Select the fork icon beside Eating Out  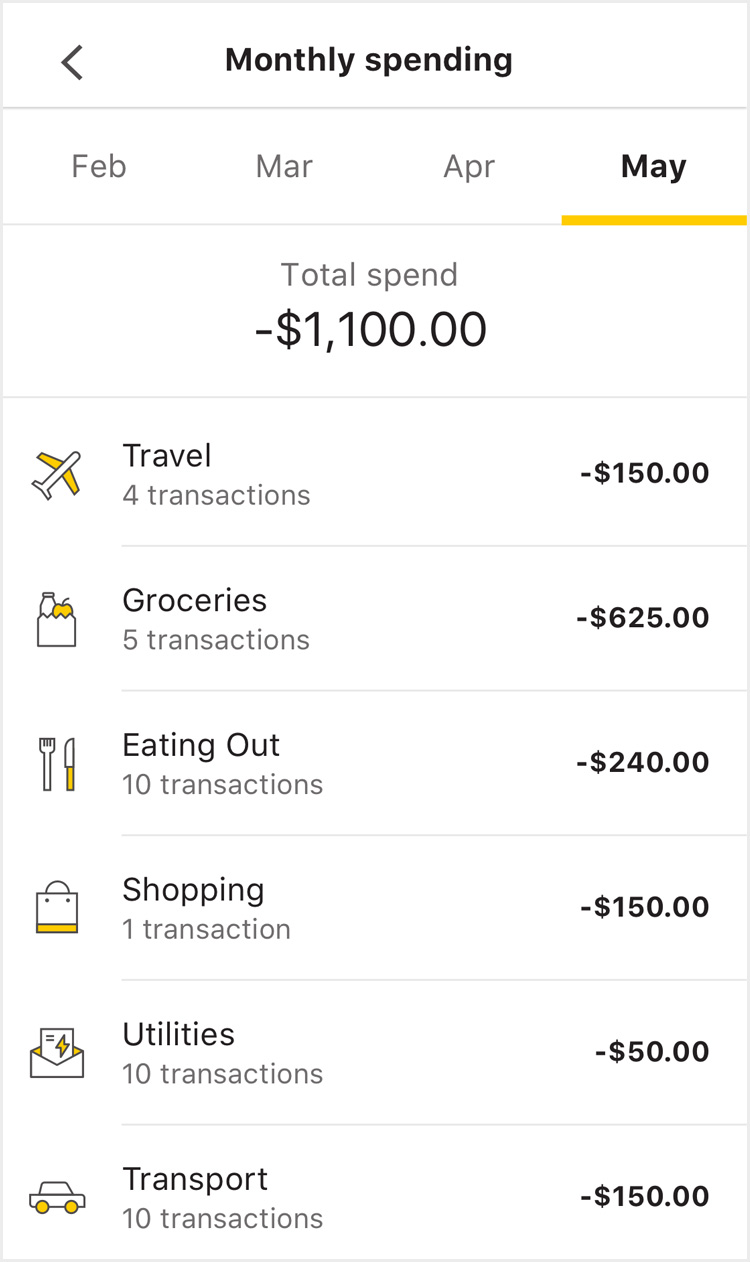point(49,762)
